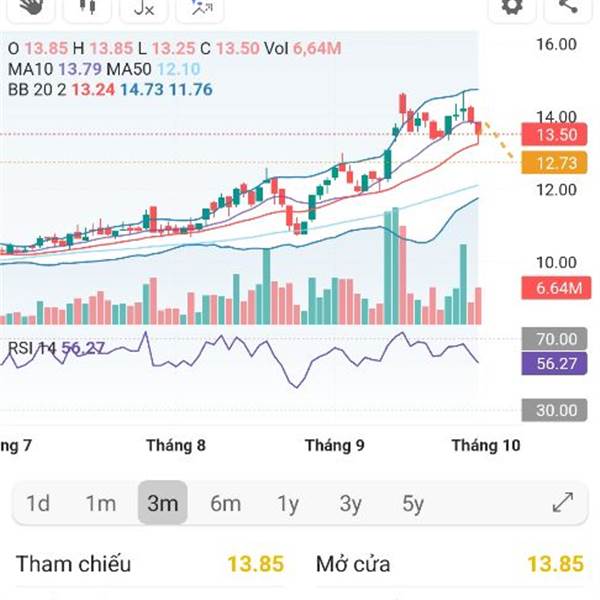Show the 5y chart range
The height and width of the screenshot is (600, 600).
tap(413, 503)
